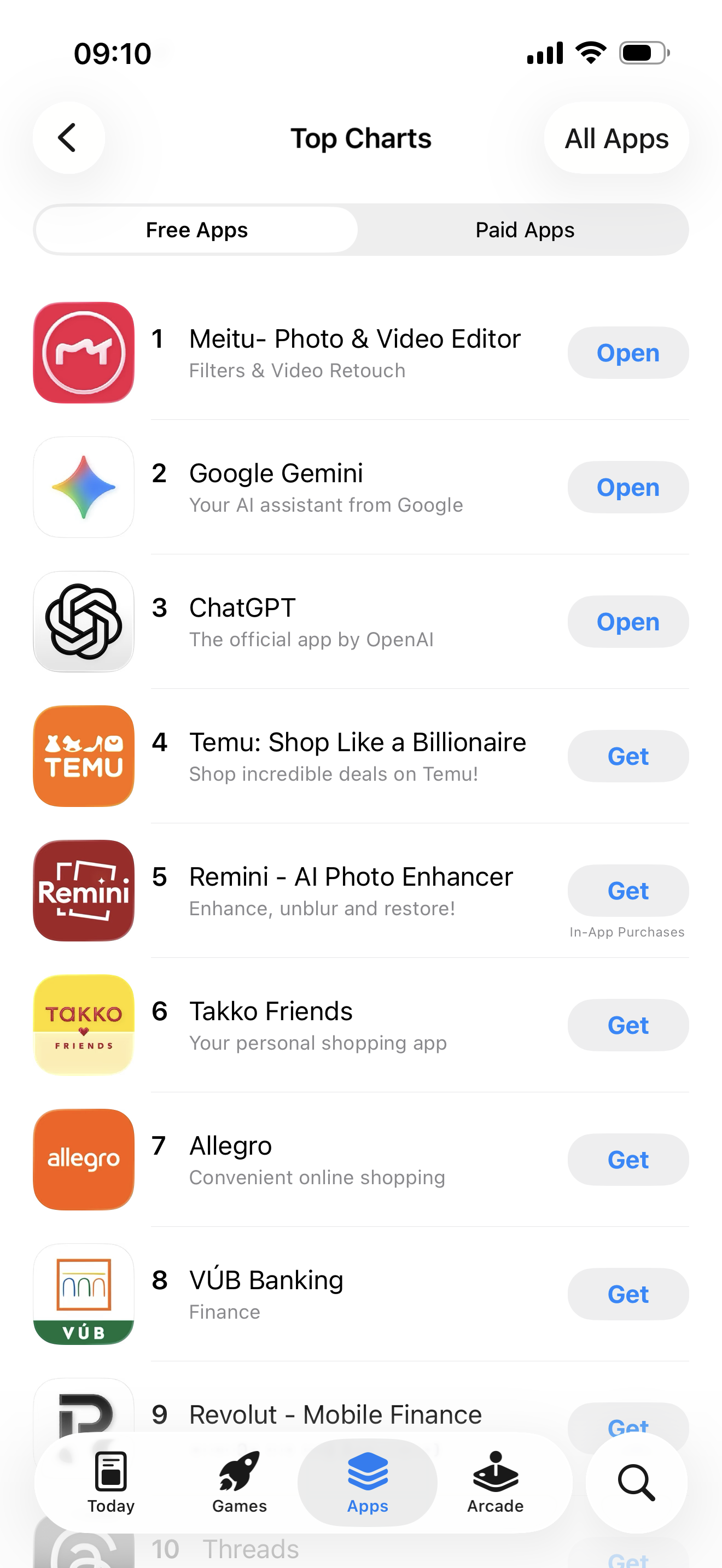Switch to the Today tab

click(x=111, y=1483)
